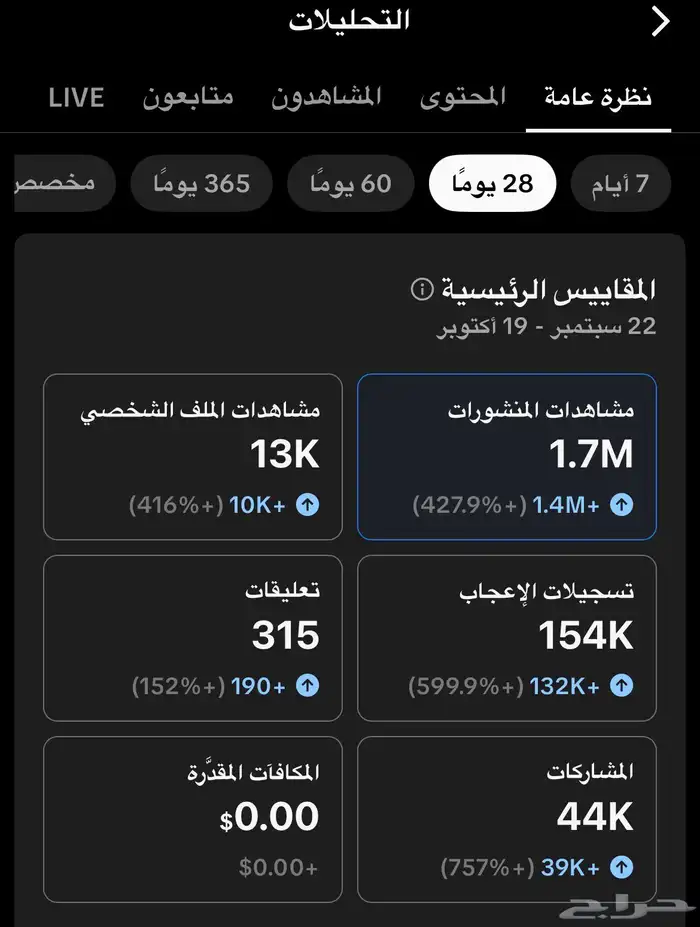Open the مخصص custom date range chip
The width and height of the screenshot is (700, 927).
coord(58,184)
